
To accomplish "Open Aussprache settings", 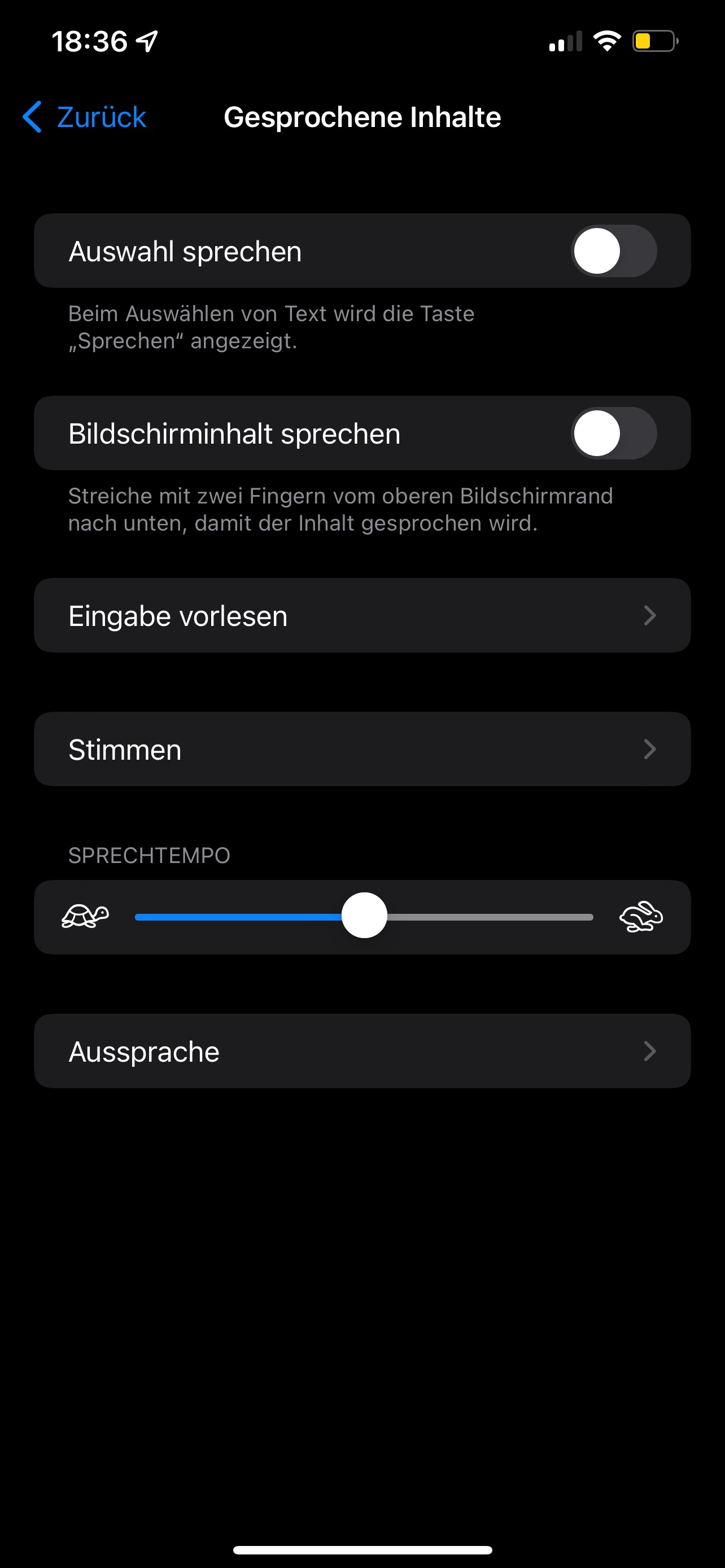I will [362, 1051].
